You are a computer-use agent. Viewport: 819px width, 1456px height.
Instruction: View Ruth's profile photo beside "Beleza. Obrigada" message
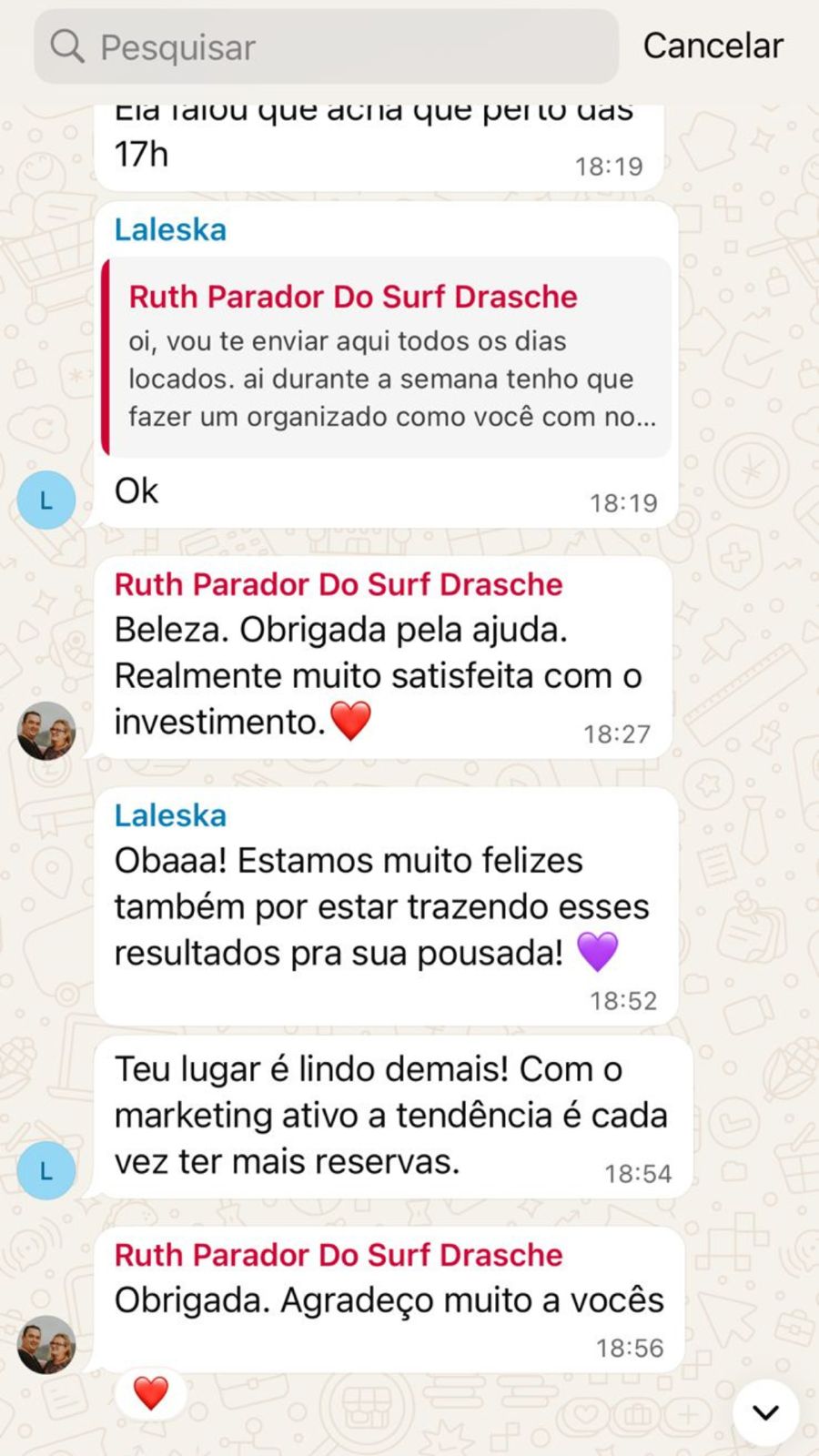point(46,731)
